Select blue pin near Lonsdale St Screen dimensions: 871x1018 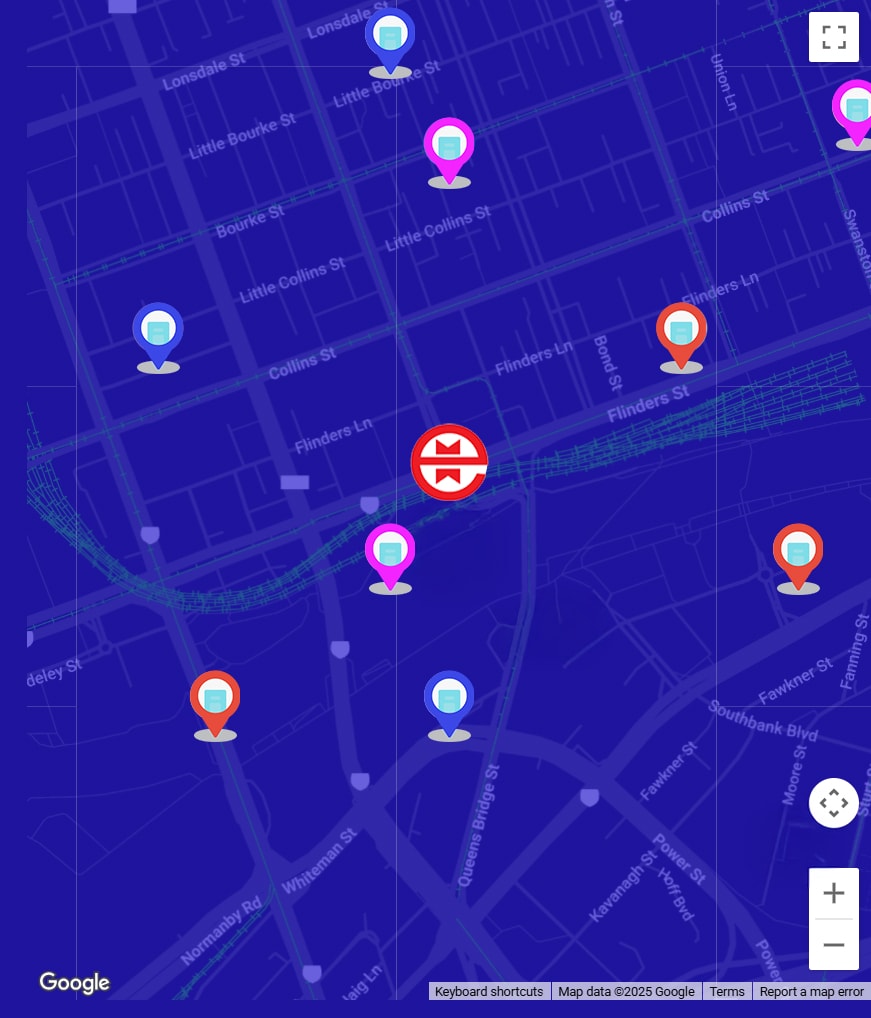point(390,37)
